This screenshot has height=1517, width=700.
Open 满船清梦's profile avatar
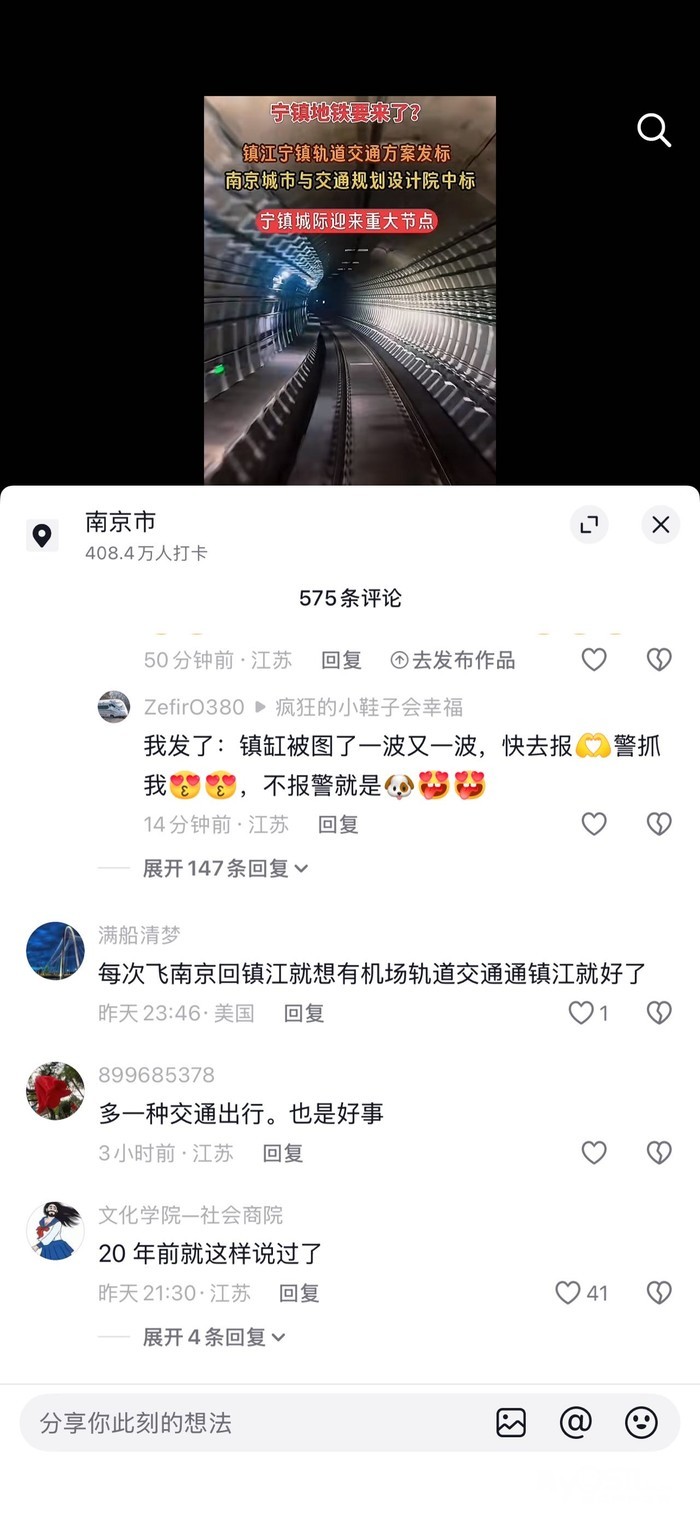coord(55,951)
